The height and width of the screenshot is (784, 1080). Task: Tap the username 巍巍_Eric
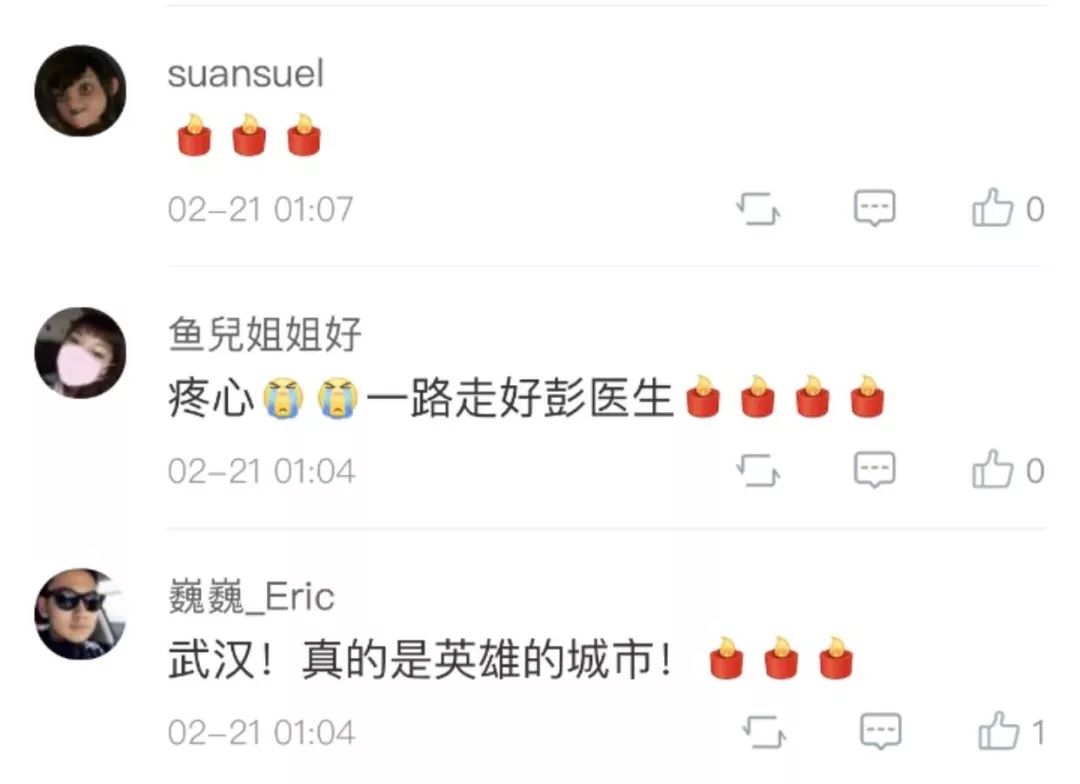point(251,598)
